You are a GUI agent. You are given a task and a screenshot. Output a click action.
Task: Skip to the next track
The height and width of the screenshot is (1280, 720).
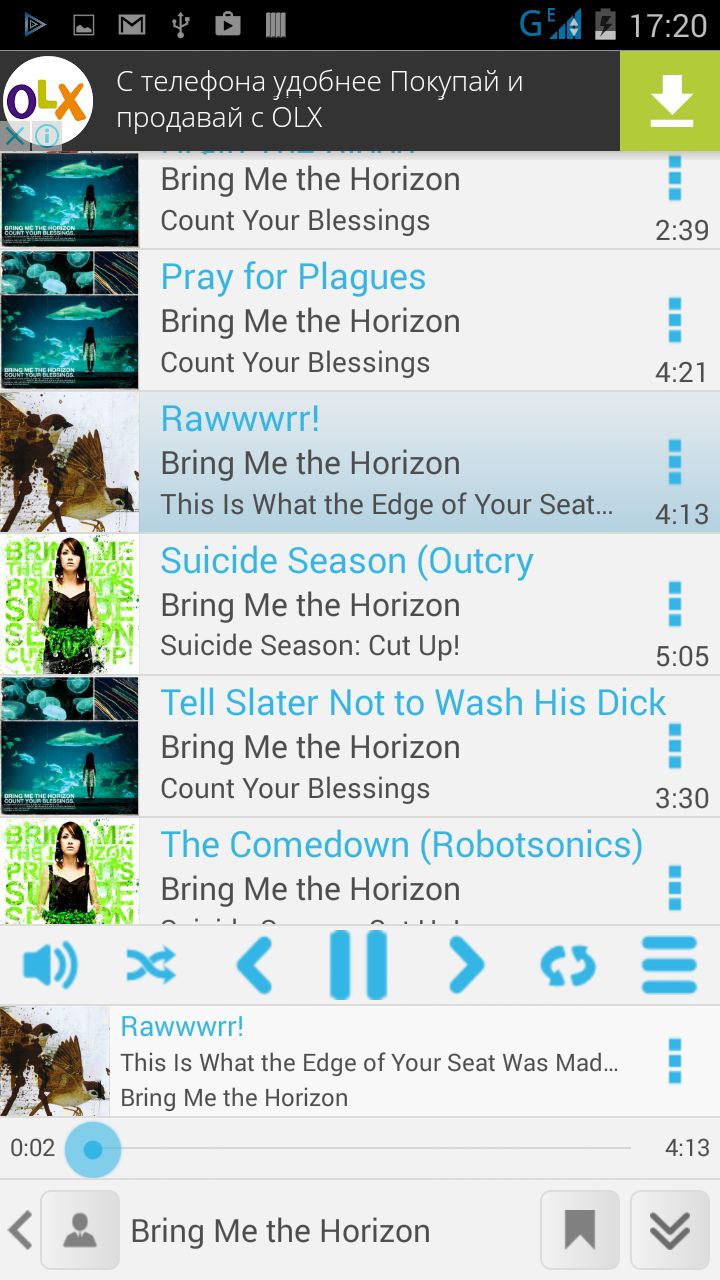(465, 965)
